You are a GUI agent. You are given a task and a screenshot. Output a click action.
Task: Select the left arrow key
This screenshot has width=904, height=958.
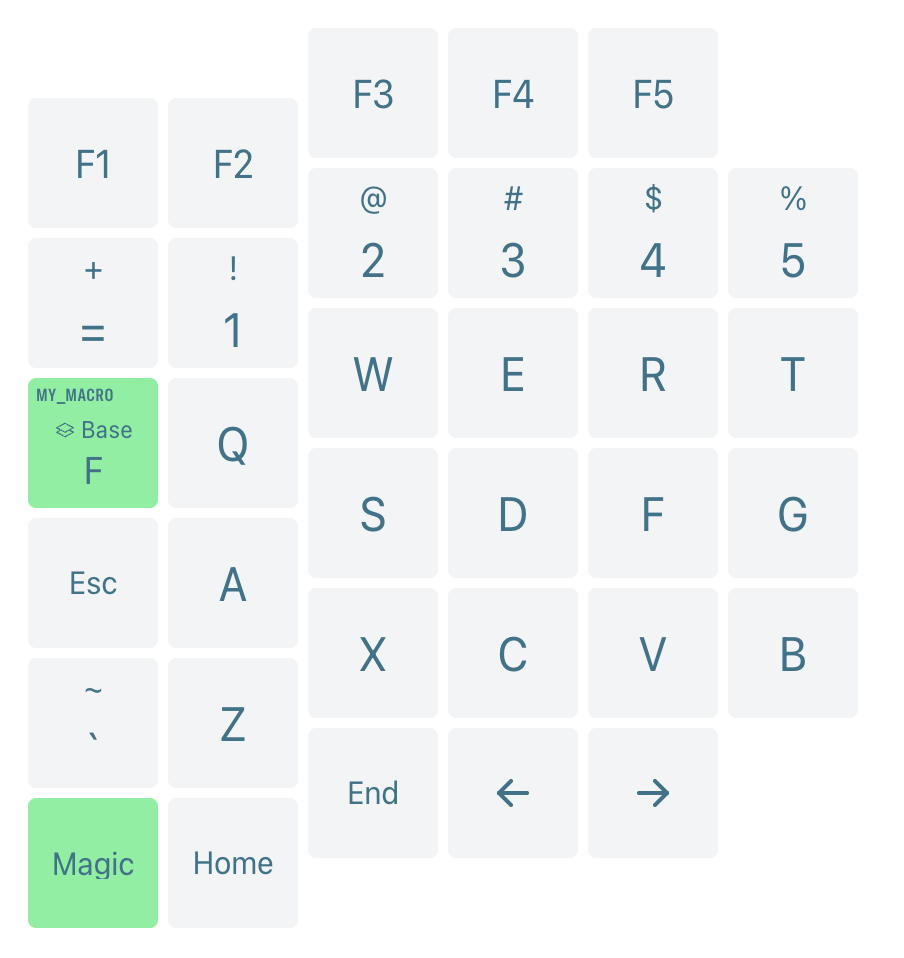(x=513, y=792)
